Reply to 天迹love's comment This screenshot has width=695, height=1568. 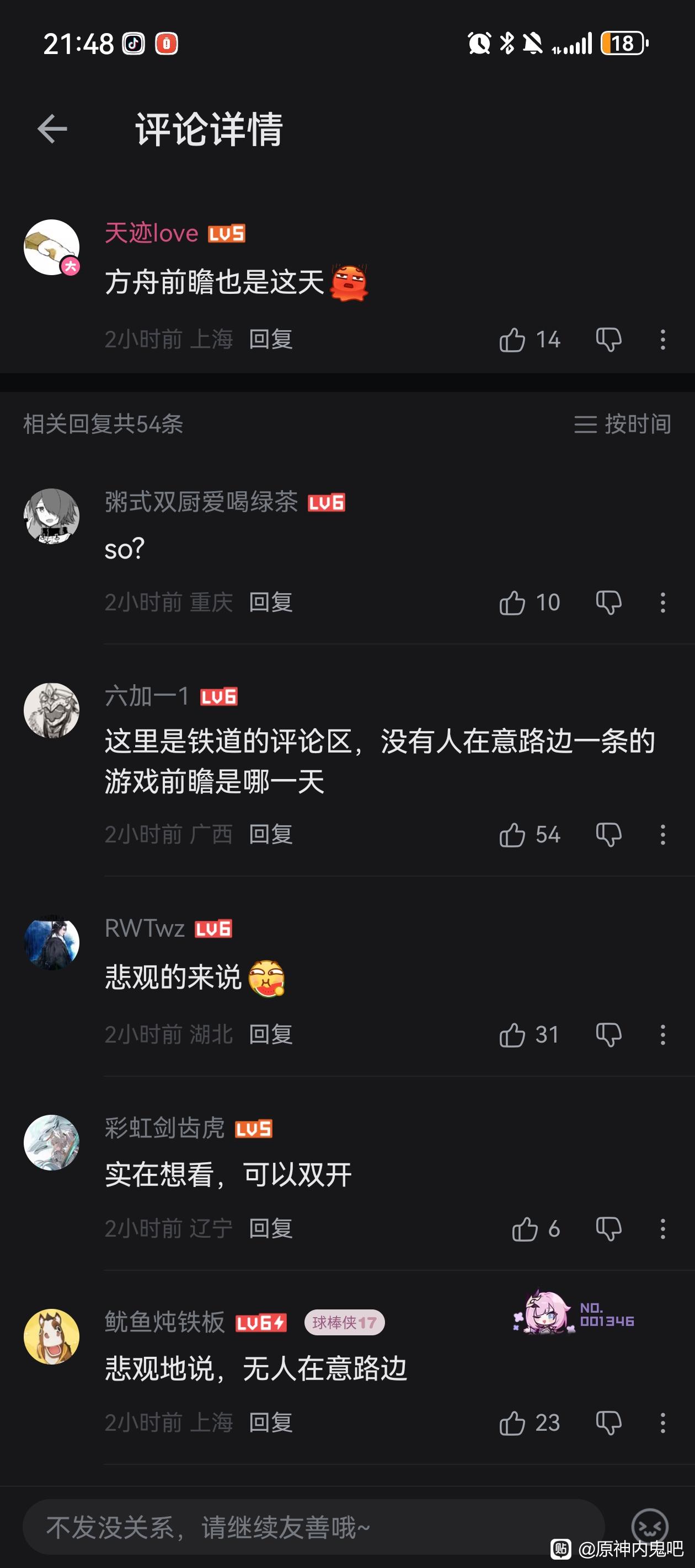[x=270, y=340]
